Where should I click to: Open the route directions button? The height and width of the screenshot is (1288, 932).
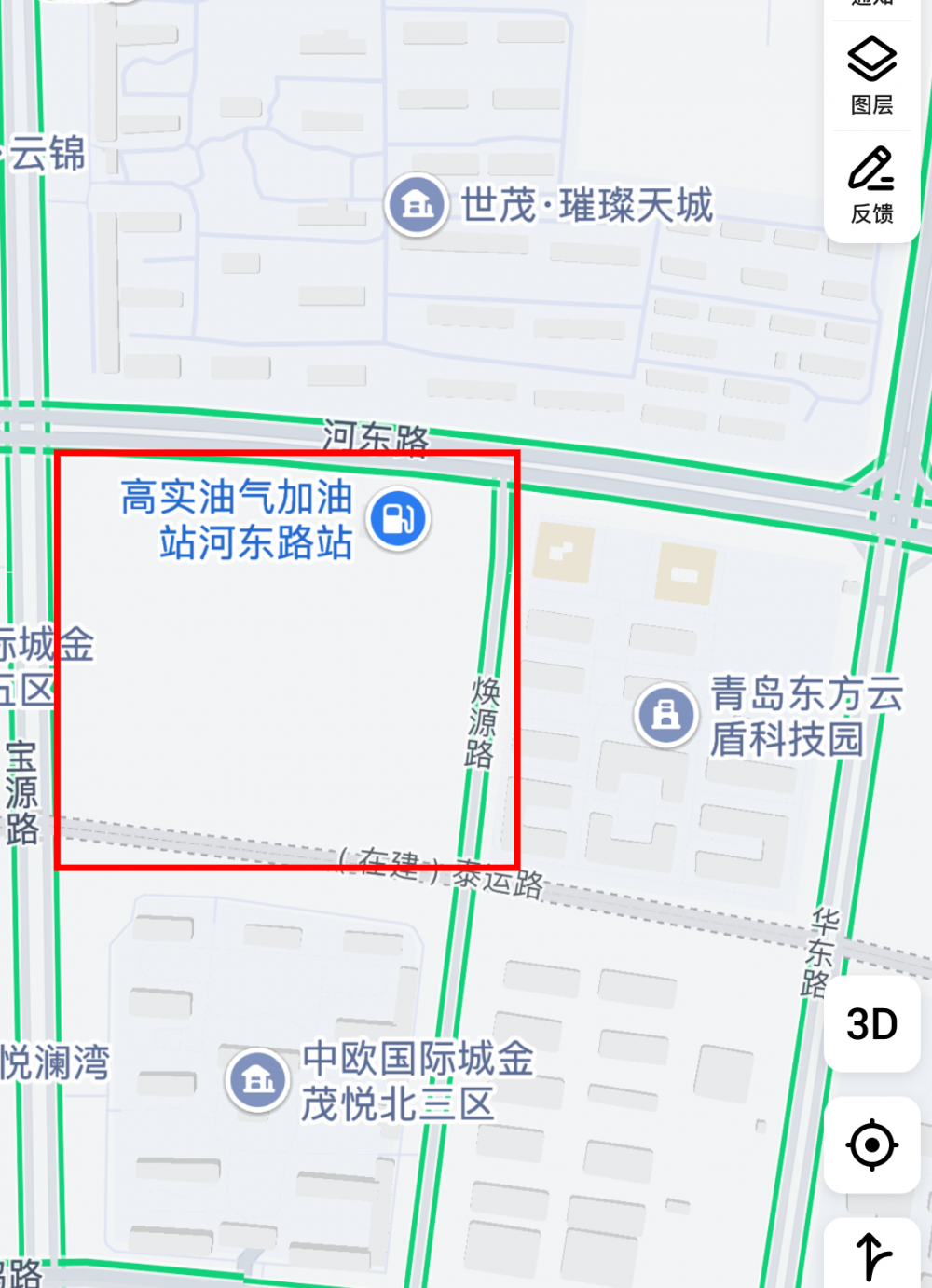click(871, 1254)
